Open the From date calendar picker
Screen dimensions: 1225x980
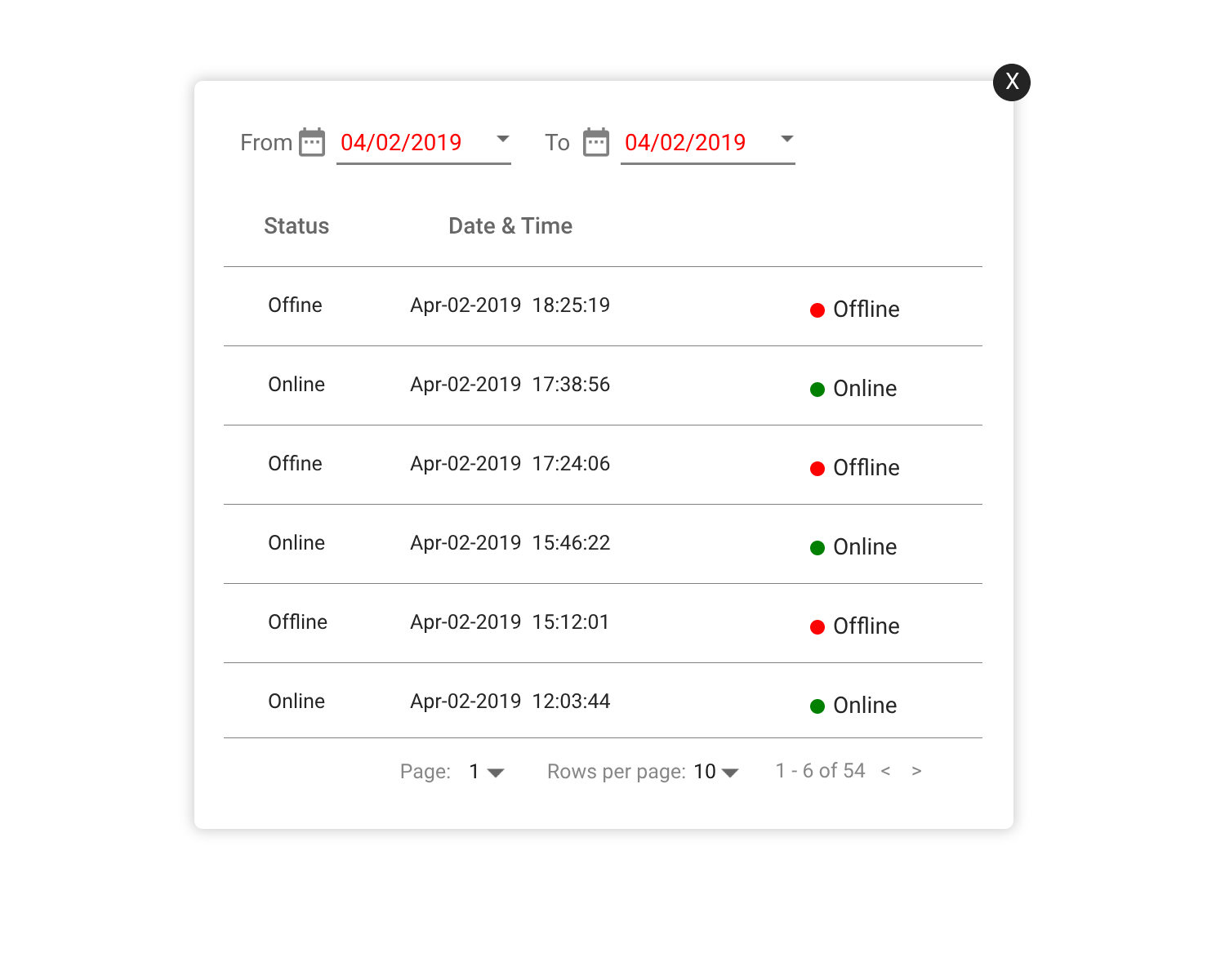[312, 142]
